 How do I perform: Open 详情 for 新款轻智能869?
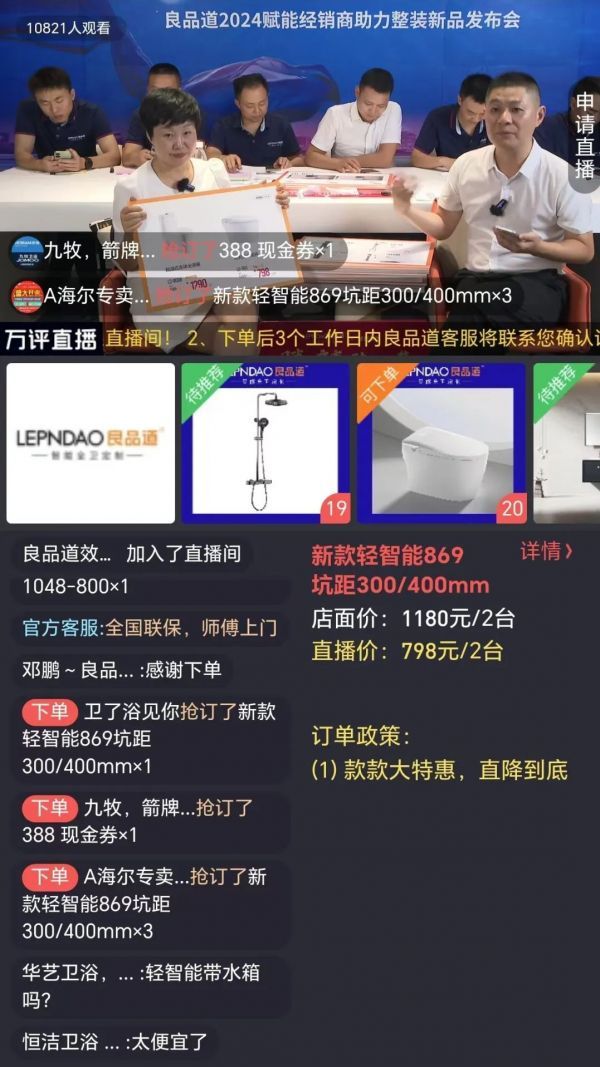point(546,551)
